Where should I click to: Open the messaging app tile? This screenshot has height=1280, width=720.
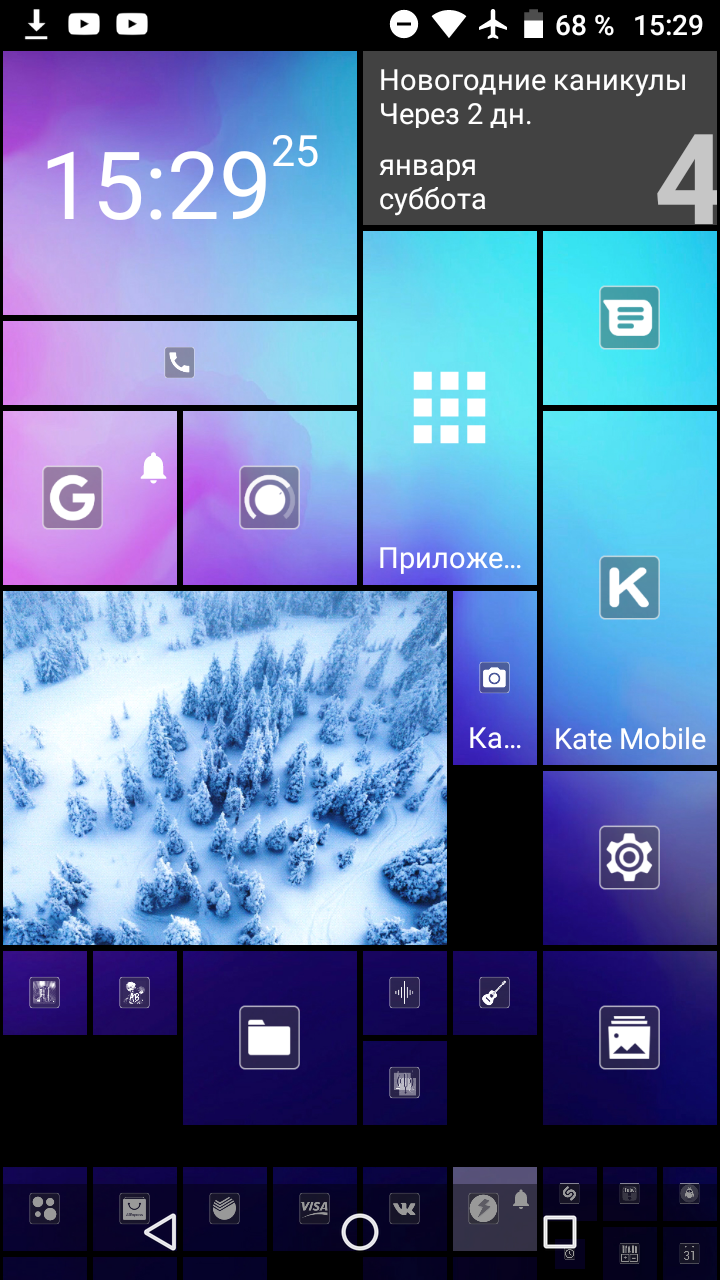tap(630, 318)
